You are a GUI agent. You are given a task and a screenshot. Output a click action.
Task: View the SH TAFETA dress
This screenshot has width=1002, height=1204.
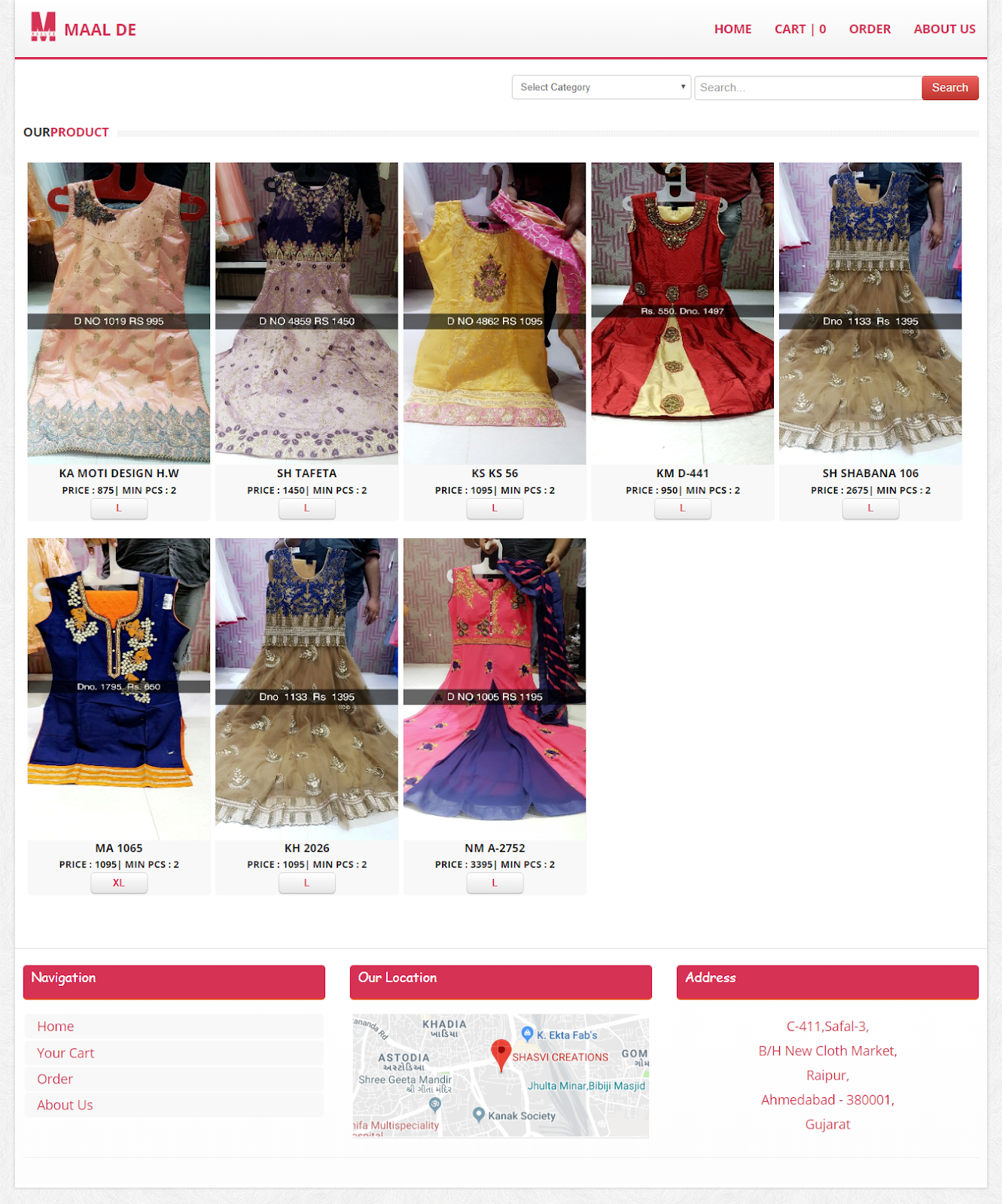[x=306, y=312]
